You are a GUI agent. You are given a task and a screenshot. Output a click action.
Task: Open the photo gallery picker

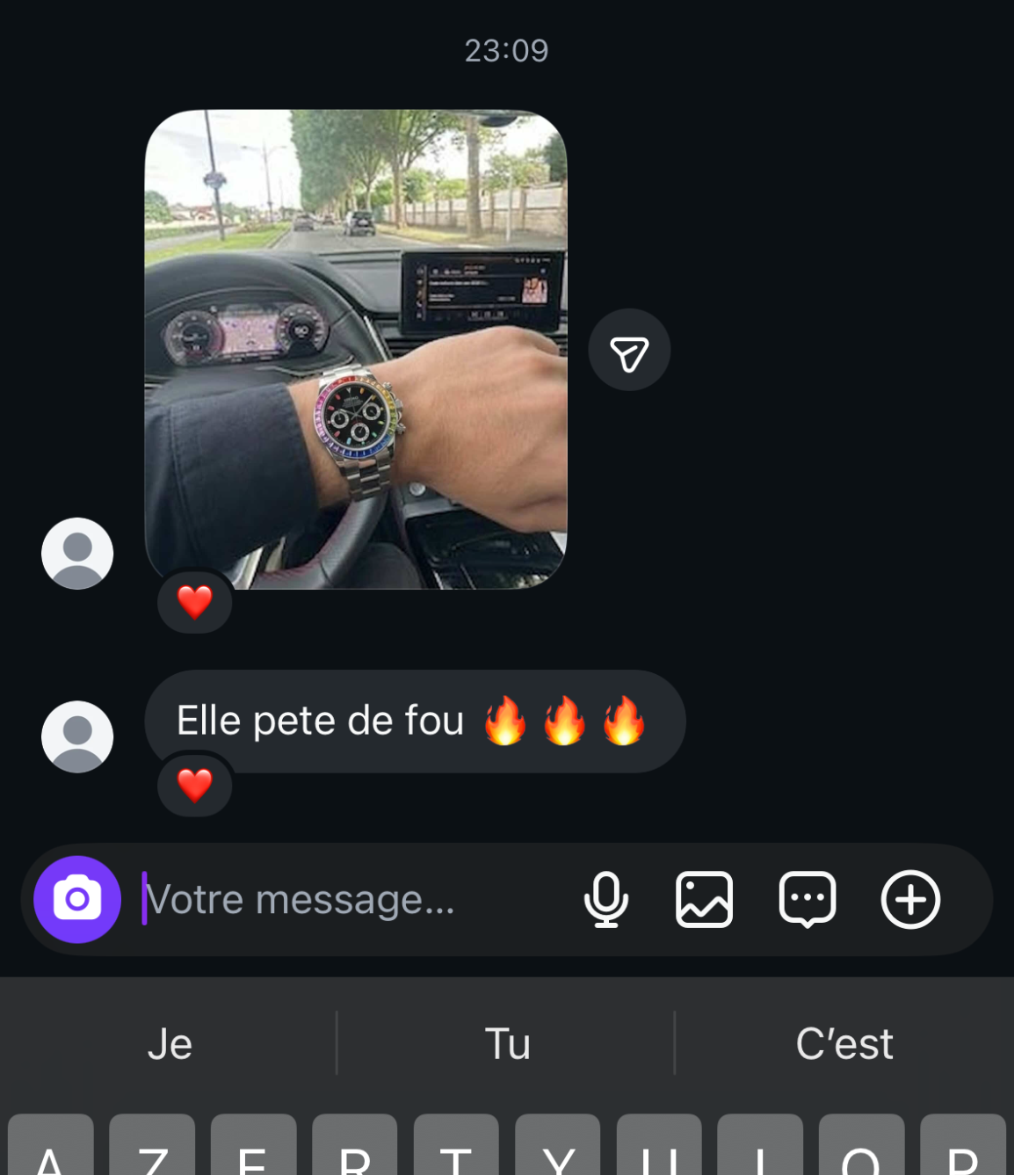pos(704,899)
